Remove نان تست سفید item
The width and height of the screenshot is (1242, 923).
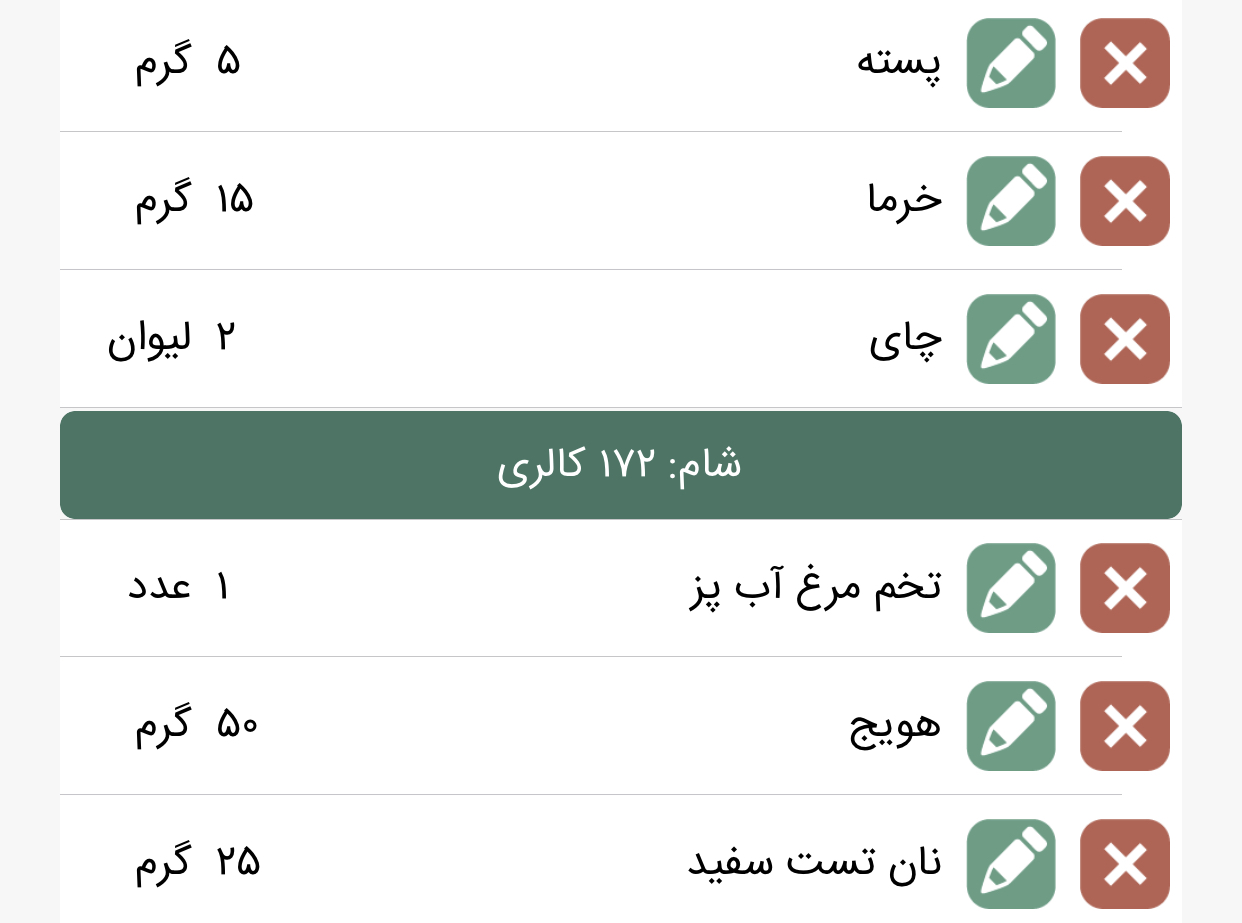coord(1124,864)
